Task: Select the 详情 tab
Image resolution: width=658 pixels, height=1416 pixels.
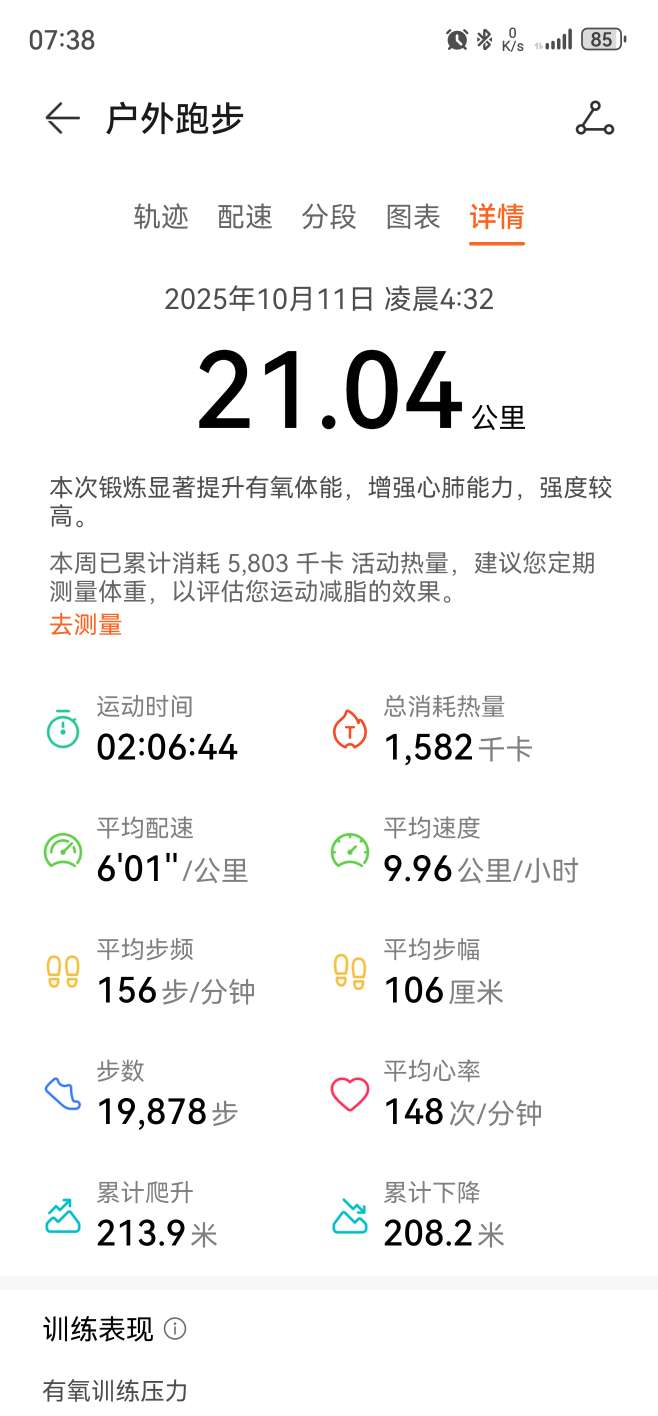Action: point(497,217)
